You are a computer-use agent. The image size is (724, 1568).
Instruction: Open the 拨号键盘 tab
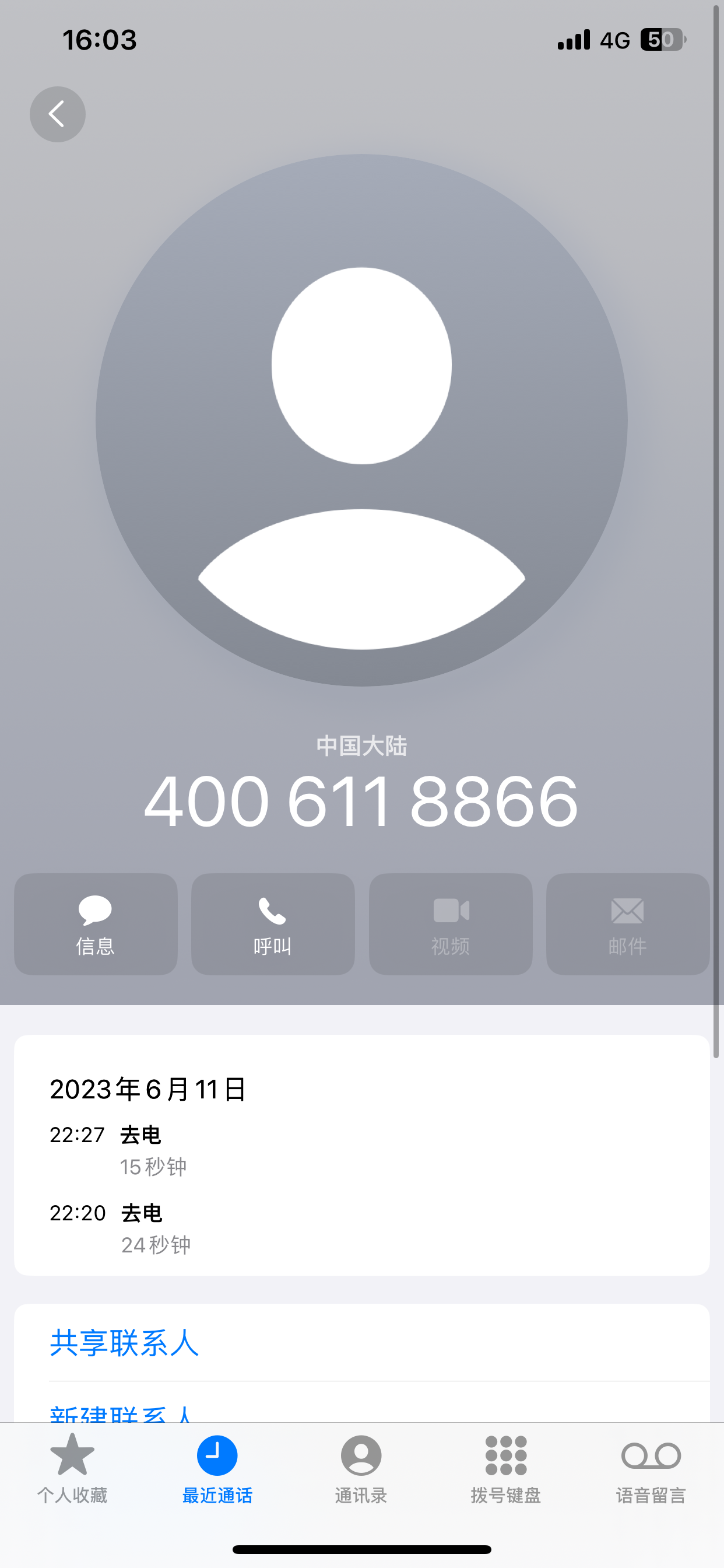click(x=506, y=1468)
